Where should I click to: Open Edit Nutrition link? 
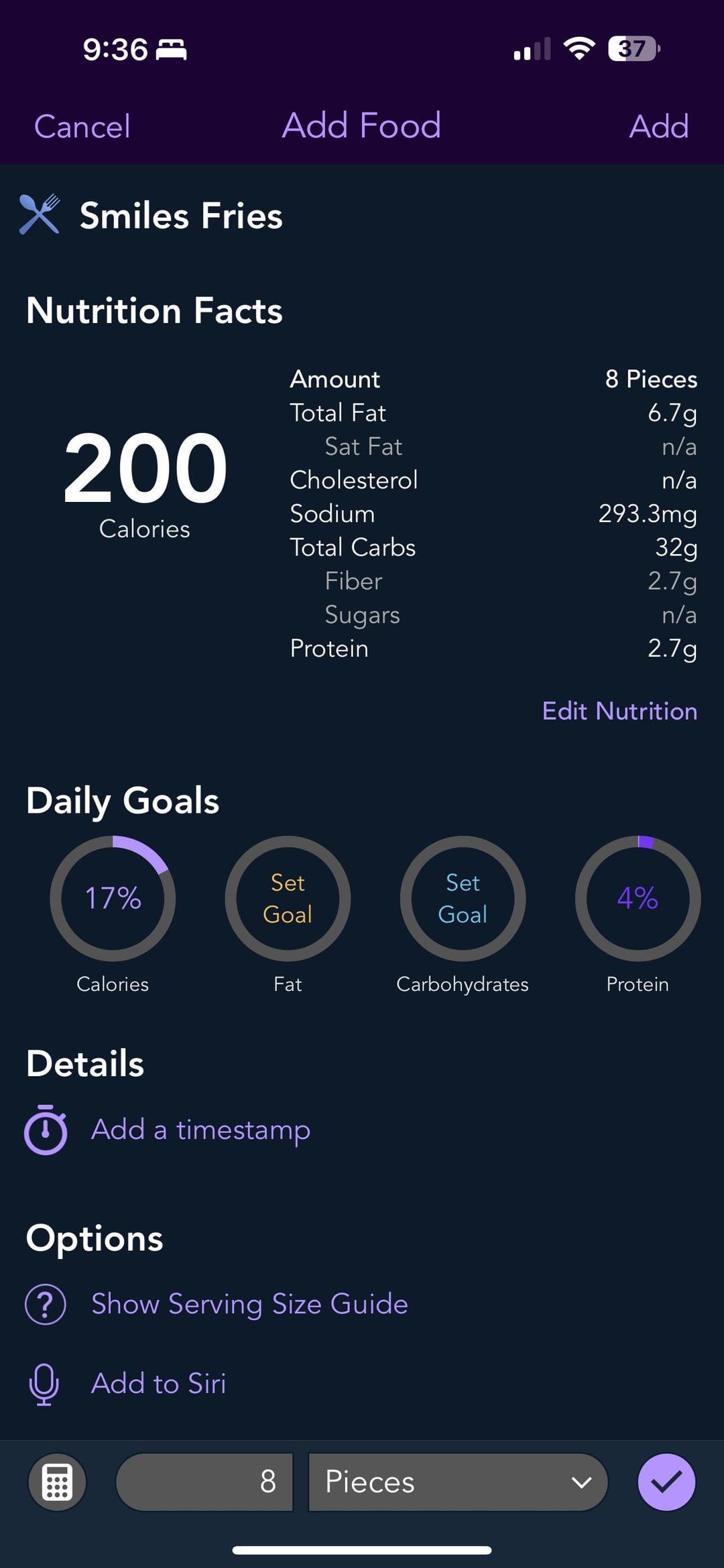(x=619, y=711)
